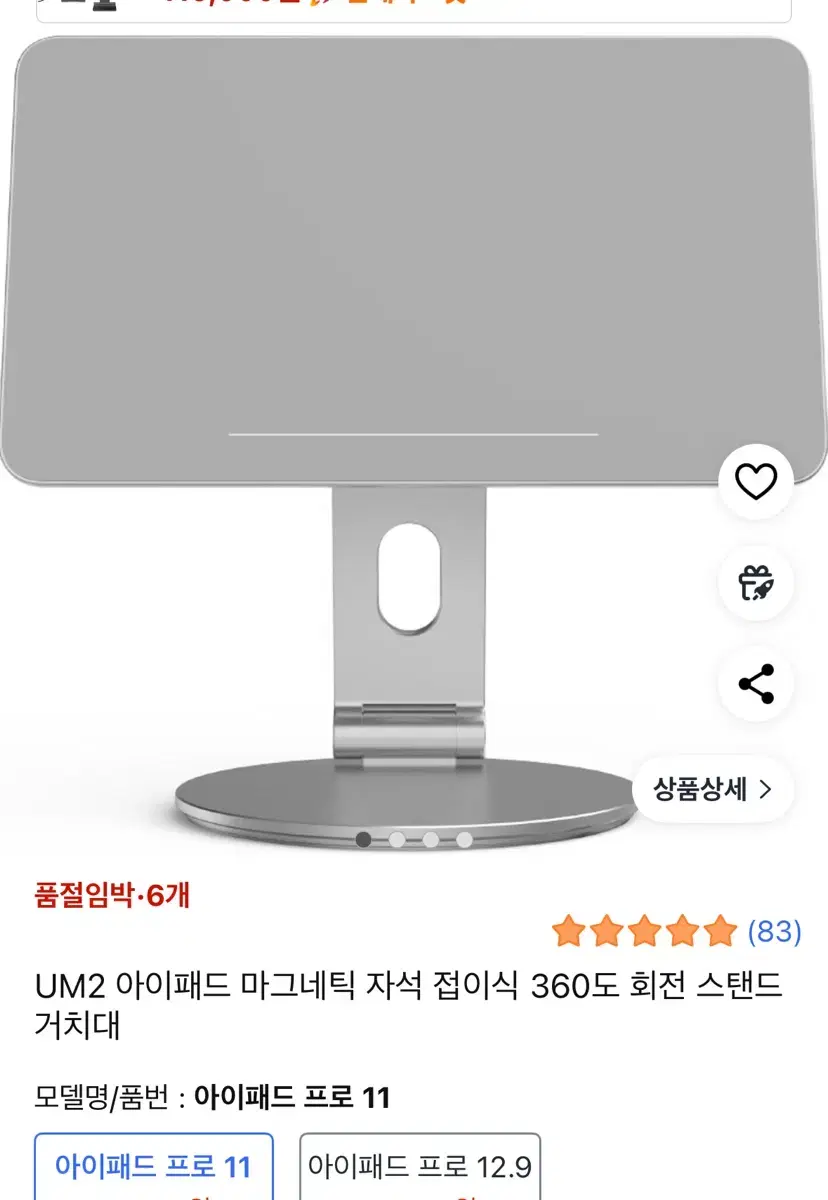This screenshot has width=828, height=1200.
Task: Switch to the selected 아이패드 프로 11 tab
Action: 154,1166
